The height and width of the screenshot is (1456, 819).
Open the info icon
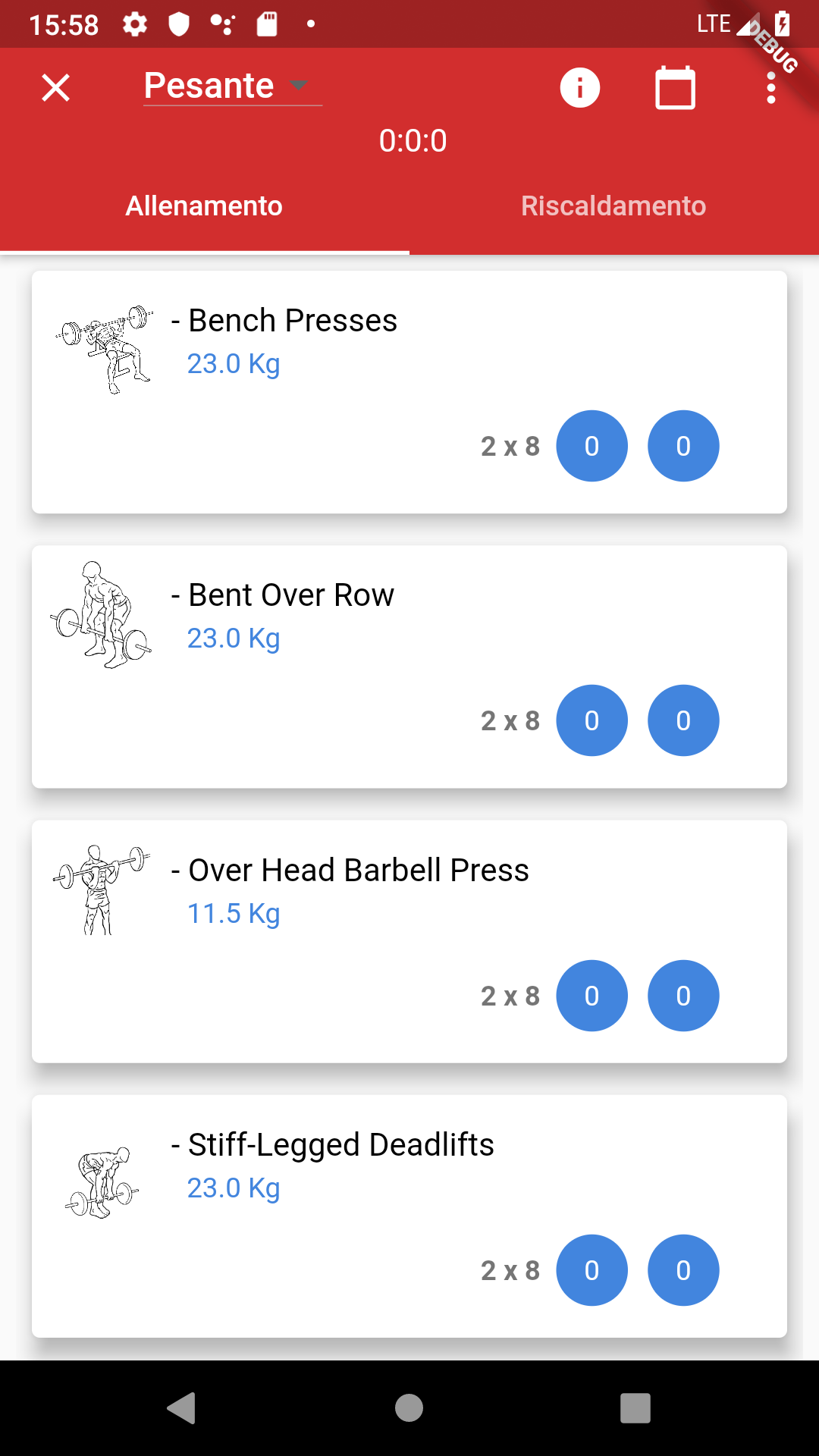(x=580, y=88)
